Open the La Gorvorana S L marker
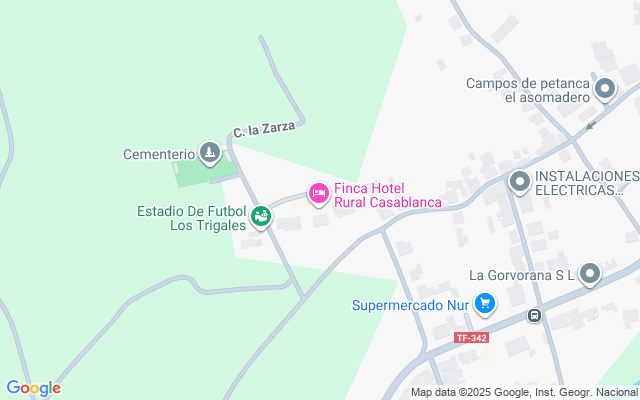Image resolution: width=640 pixels, height=400 pixels. click(590, 274)
